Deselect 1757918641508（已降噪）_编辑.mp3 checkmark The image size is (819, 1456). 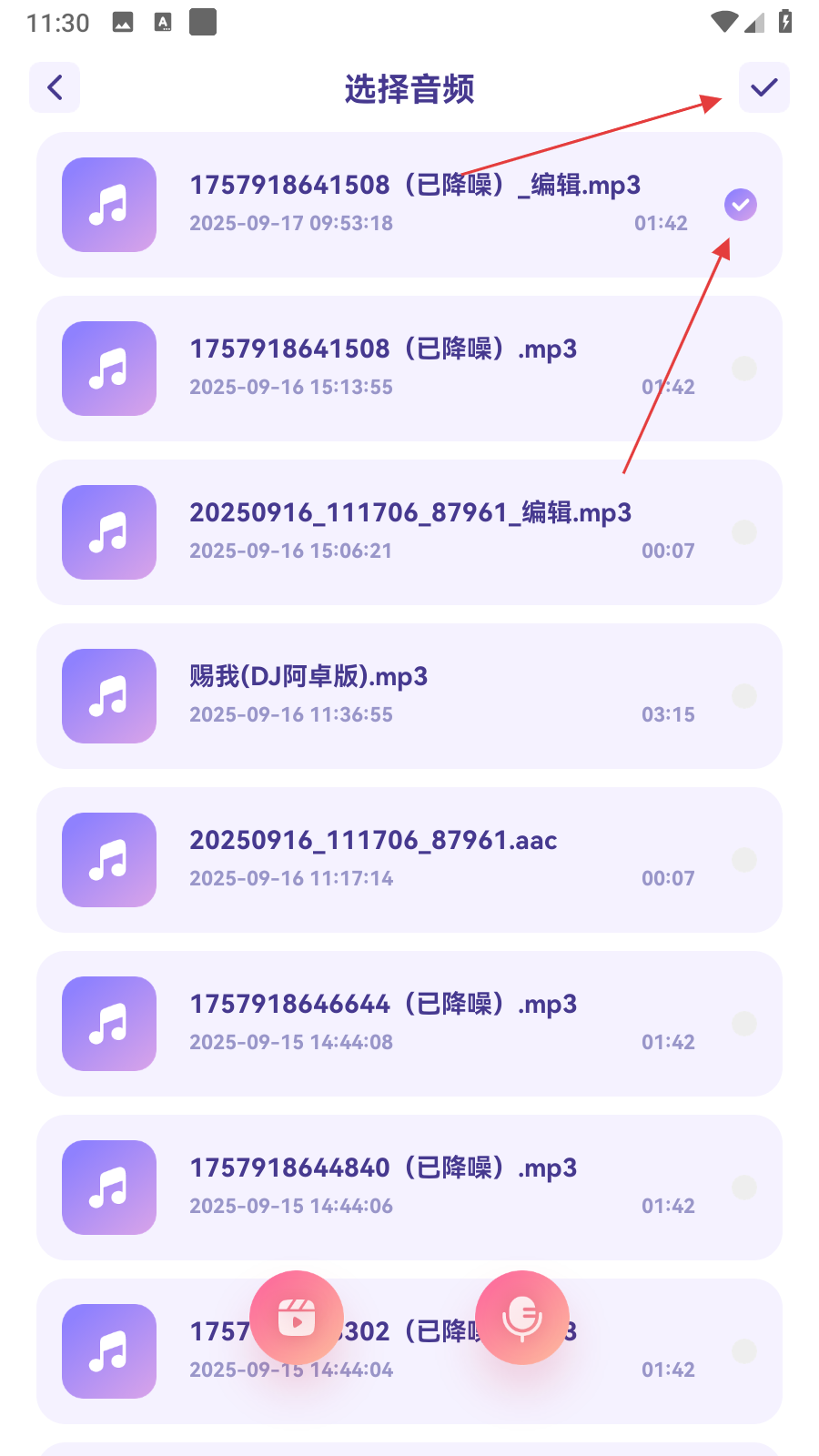(x=741, y=205)
